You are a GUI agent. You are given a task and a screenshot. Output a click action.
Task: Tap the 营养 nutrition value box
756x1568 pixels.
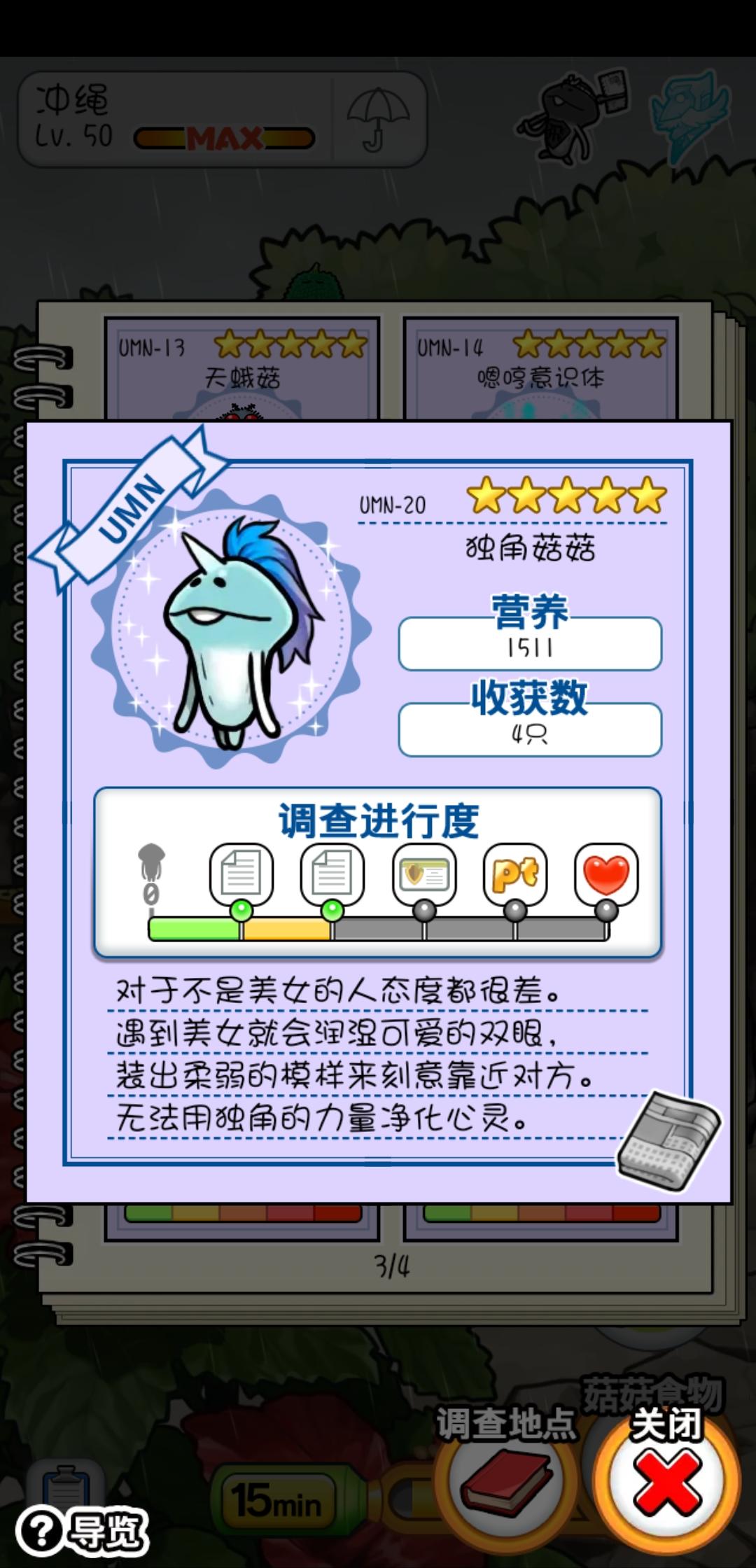[530, 645]
